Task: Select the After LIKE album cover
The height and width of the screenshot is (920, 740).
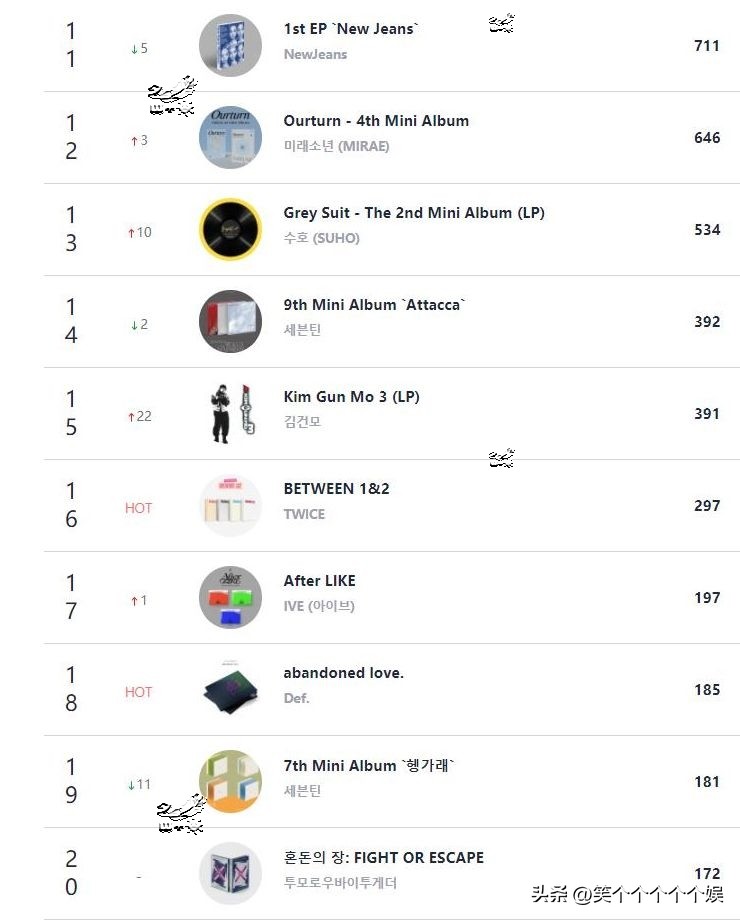Action: [229, 597]
